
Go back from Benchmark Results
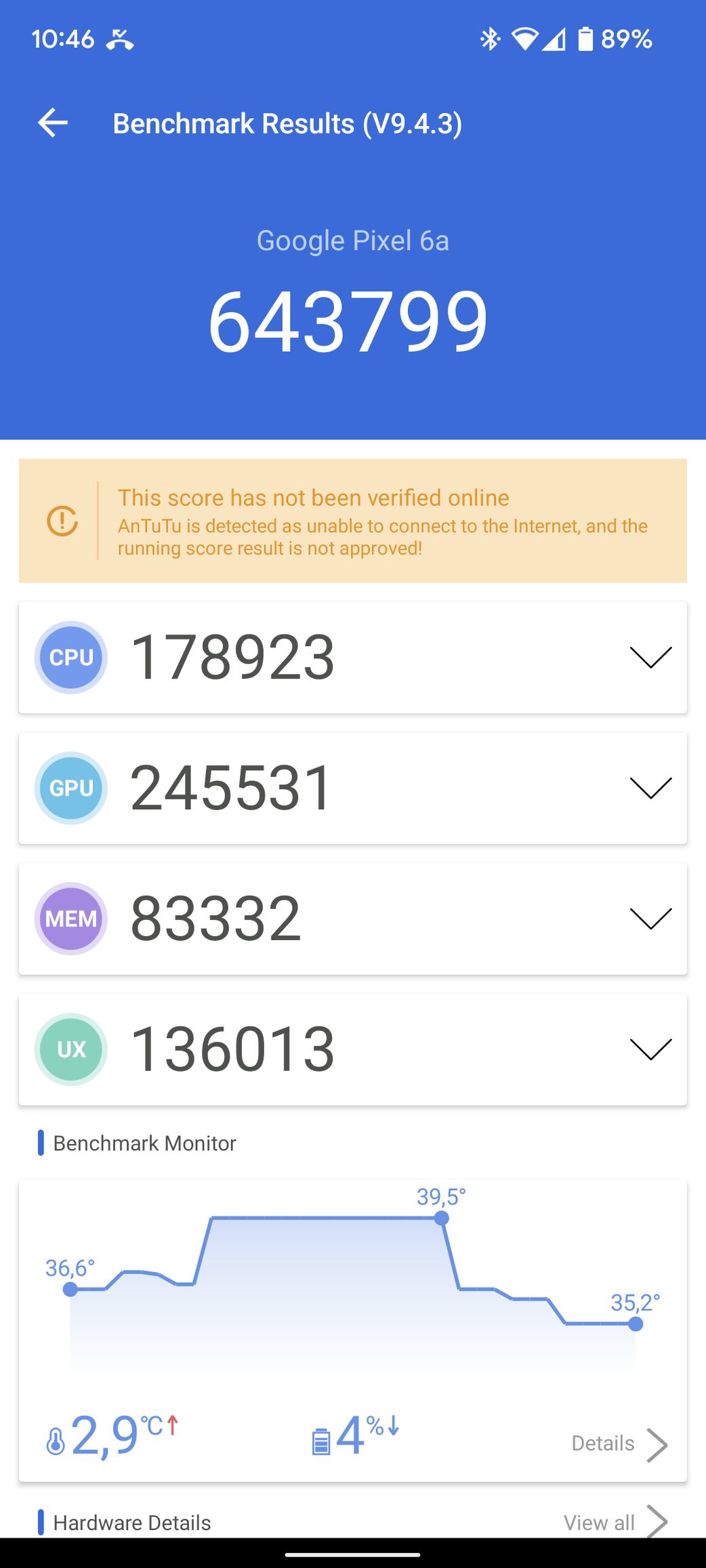(x=53, y=123)
